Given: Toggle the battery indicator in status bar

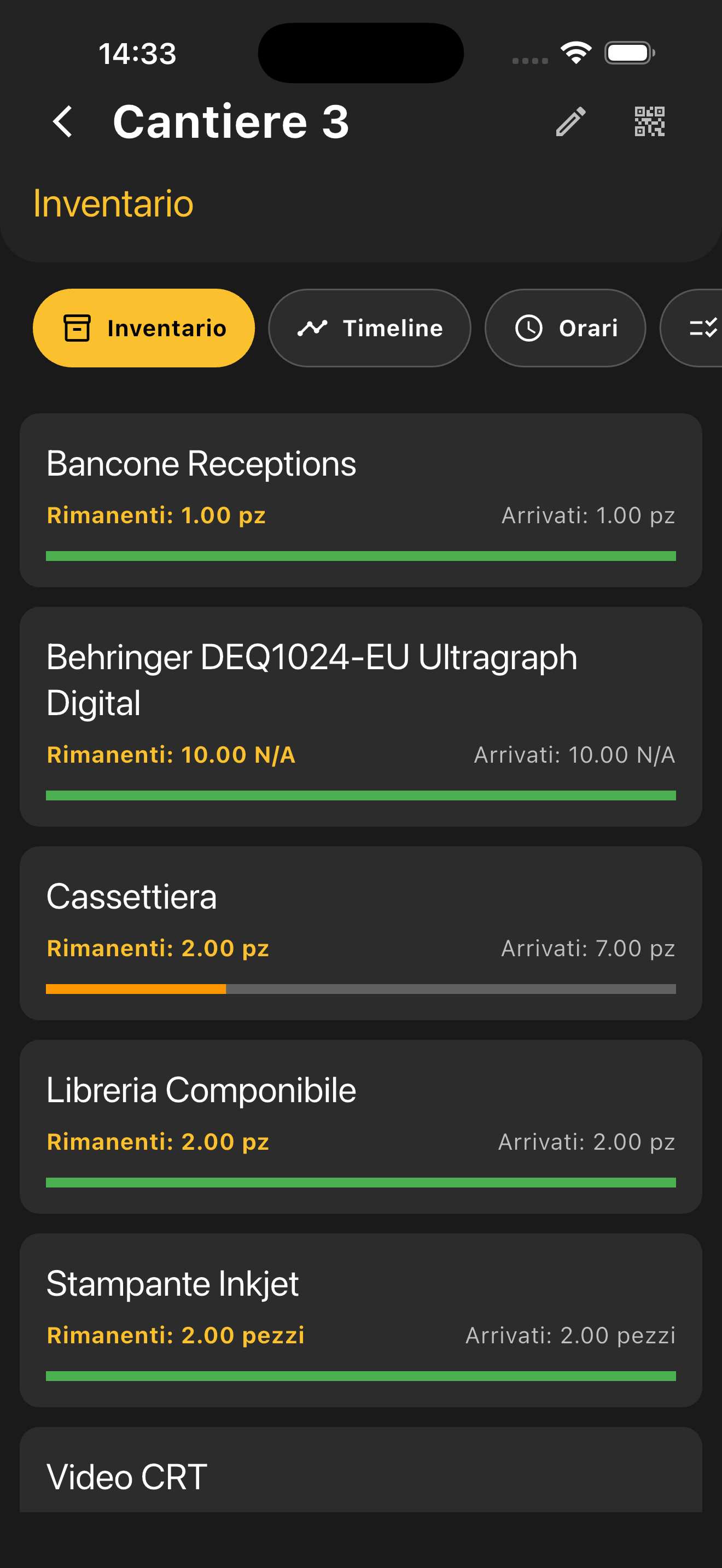Looking at the screenshot, I should pyautogui.click(x=630, y=52).
